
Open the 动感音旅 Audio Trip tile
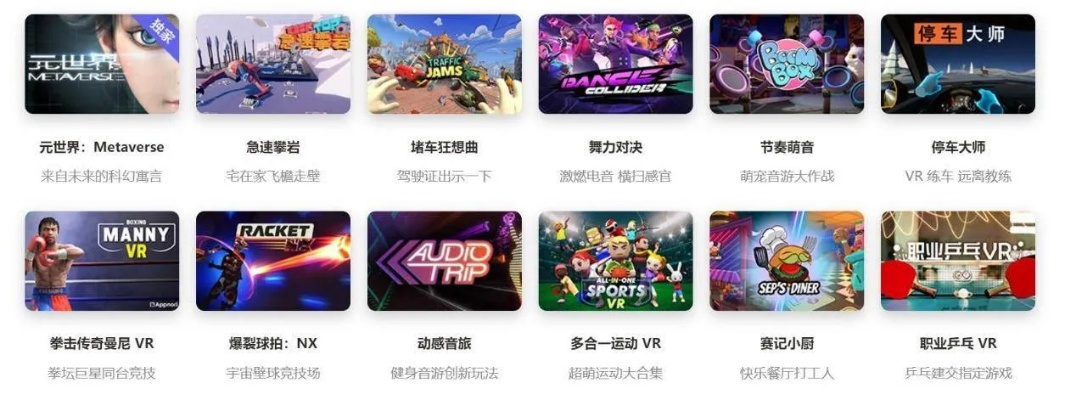(444, 261)
